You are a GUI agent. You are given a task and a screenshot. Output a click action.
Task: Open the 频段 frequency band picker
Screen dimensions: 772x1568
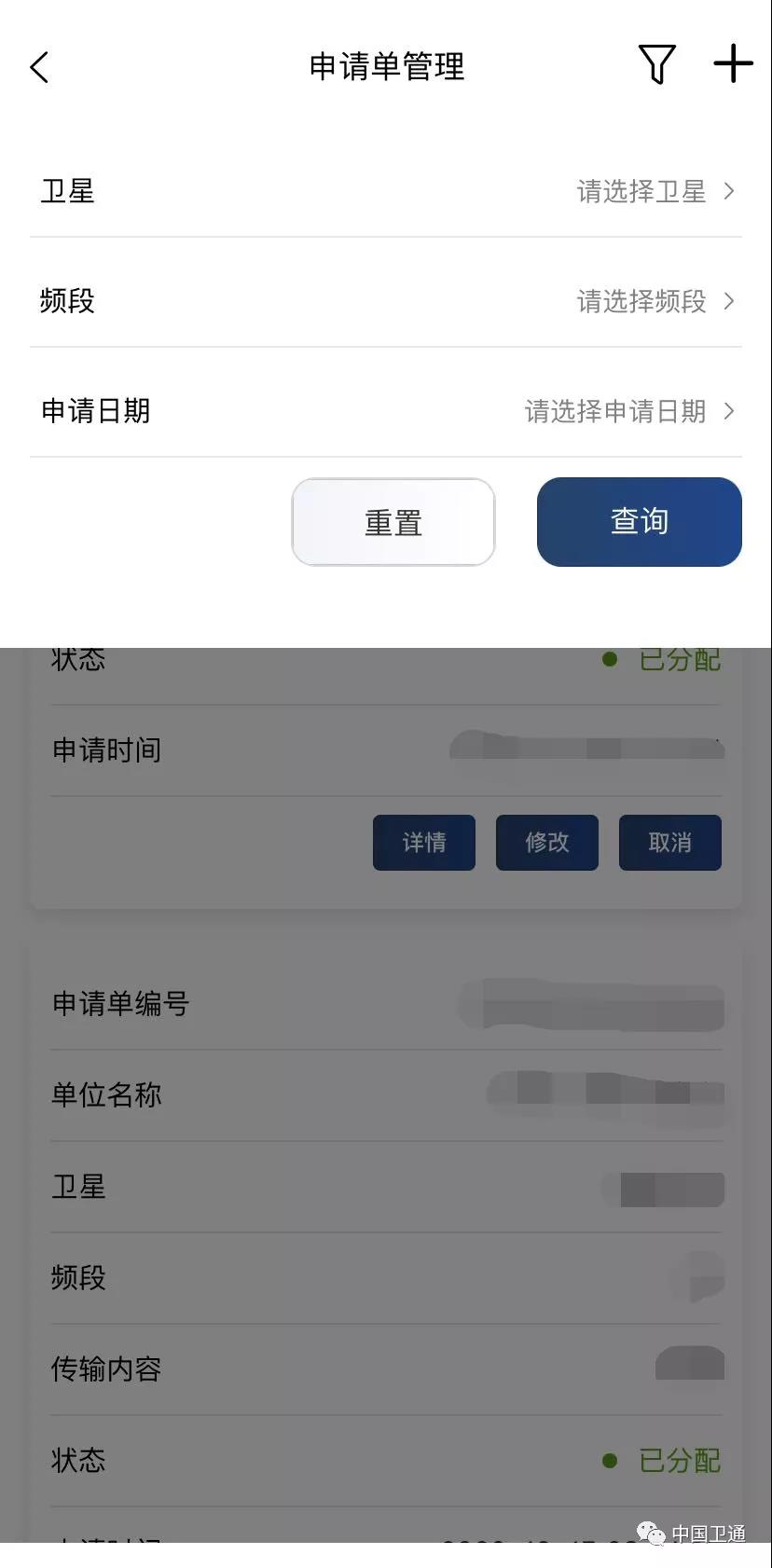(x=653, y=301)
